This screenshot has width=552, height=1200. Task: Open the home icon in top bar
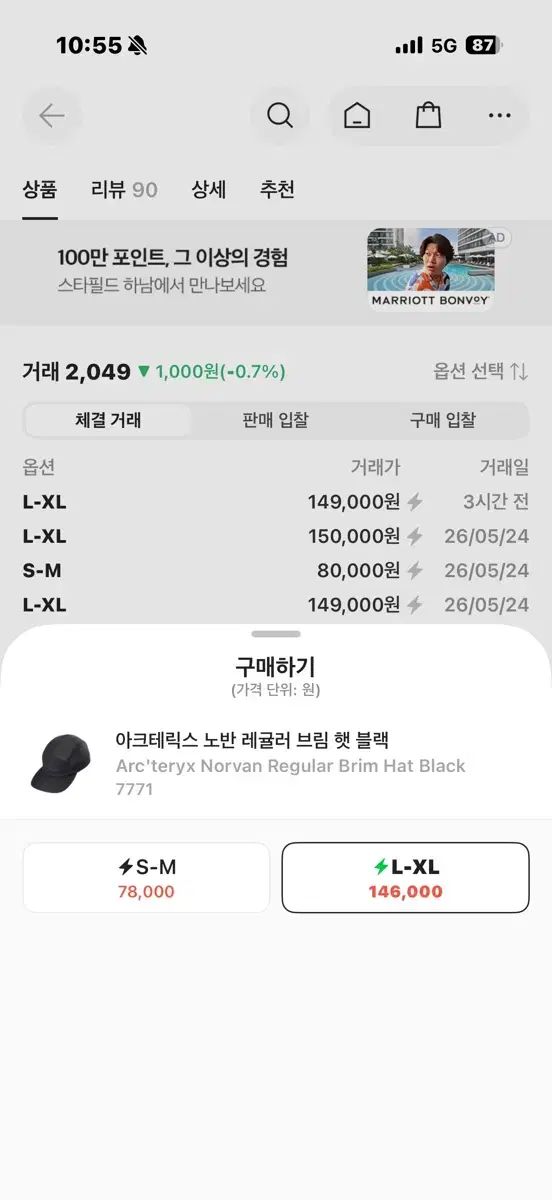tap(357, 116)
